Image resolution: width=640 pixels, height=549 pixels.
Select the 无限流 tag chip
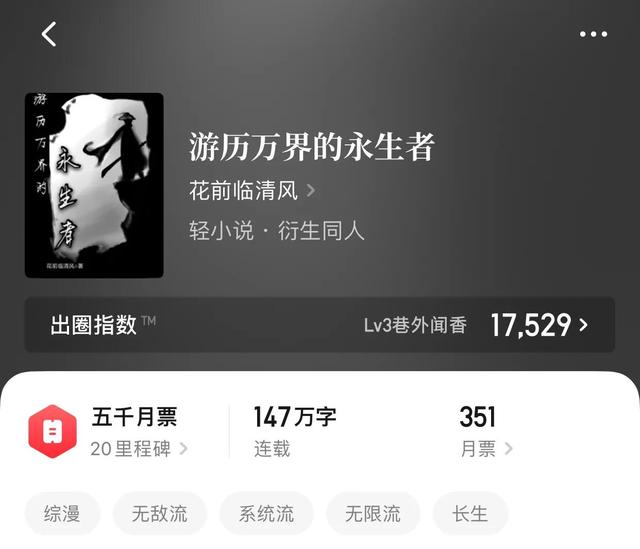coord(373,514)
